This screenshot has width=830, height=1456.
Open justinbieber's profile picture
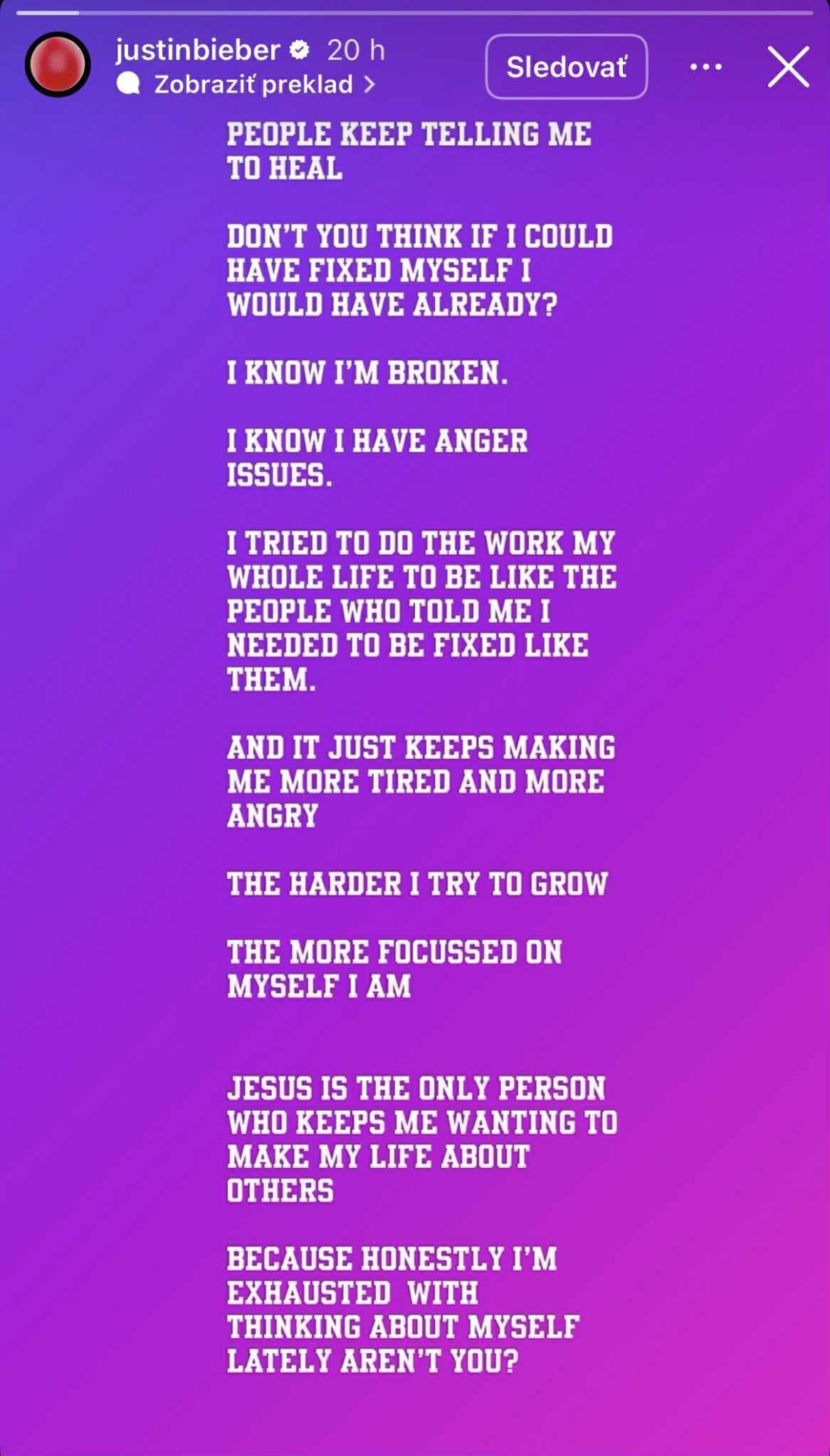pos(58,65)
